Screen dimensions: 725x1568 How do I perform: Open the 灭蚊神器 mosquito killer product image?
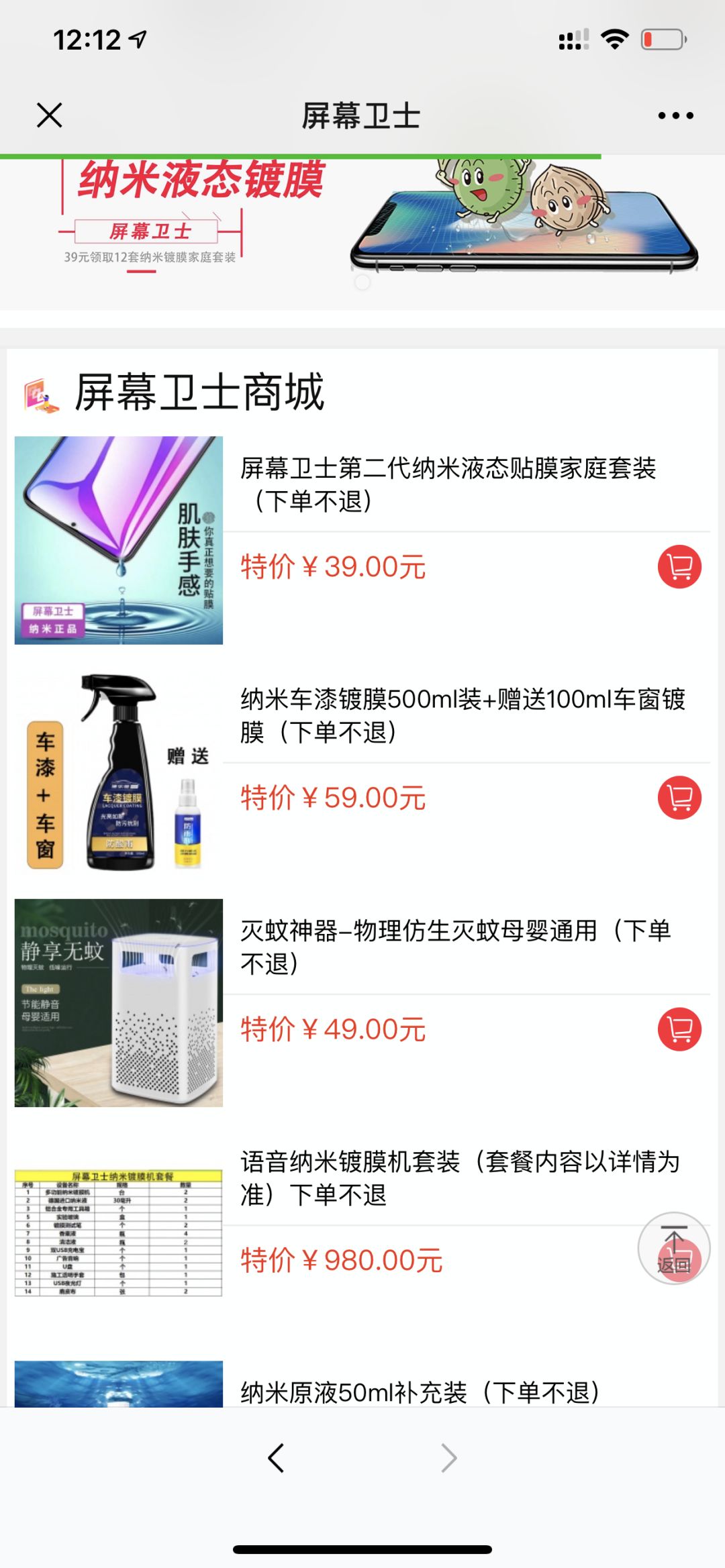pyautogui.click(x=119, y=1003)
